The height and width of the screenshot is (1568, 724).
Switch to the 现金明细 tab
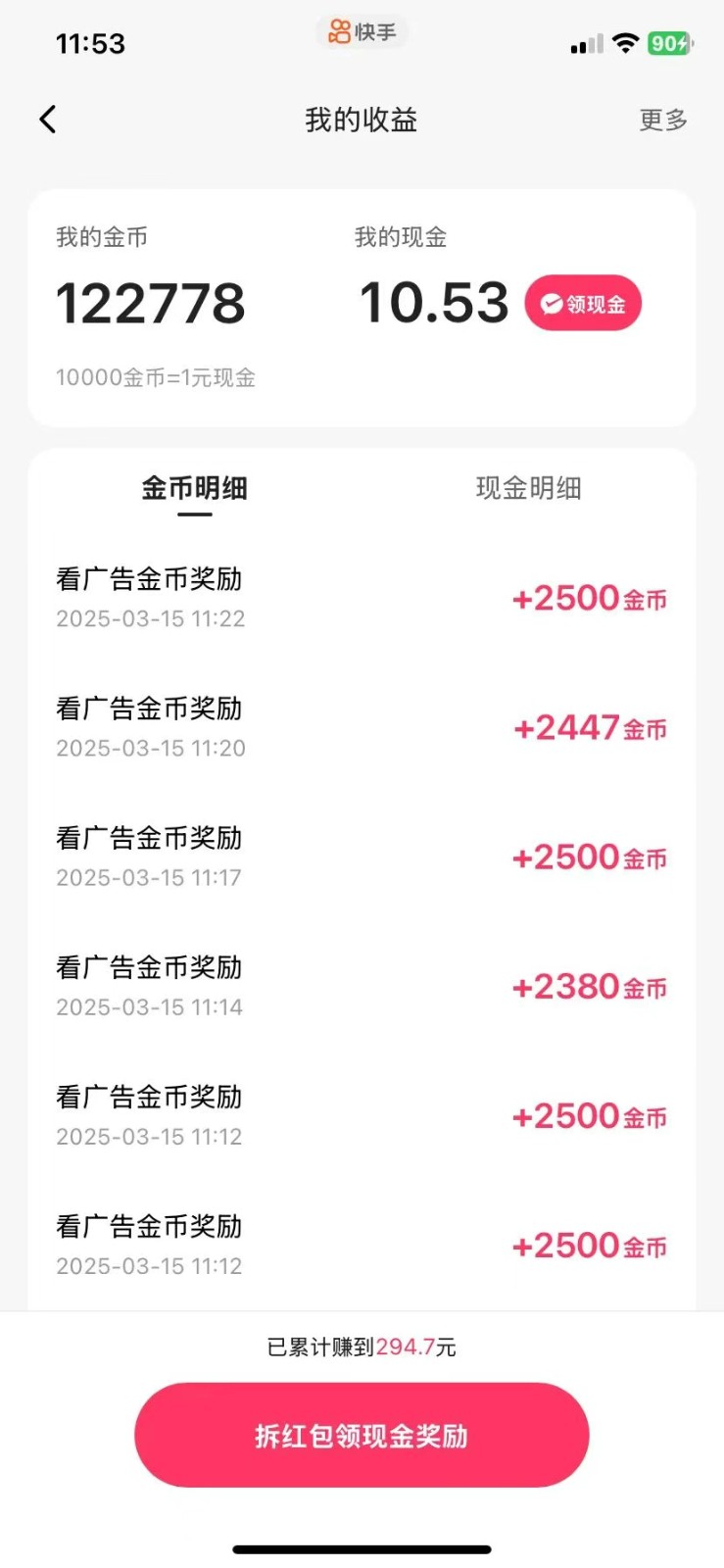[528, 488]
